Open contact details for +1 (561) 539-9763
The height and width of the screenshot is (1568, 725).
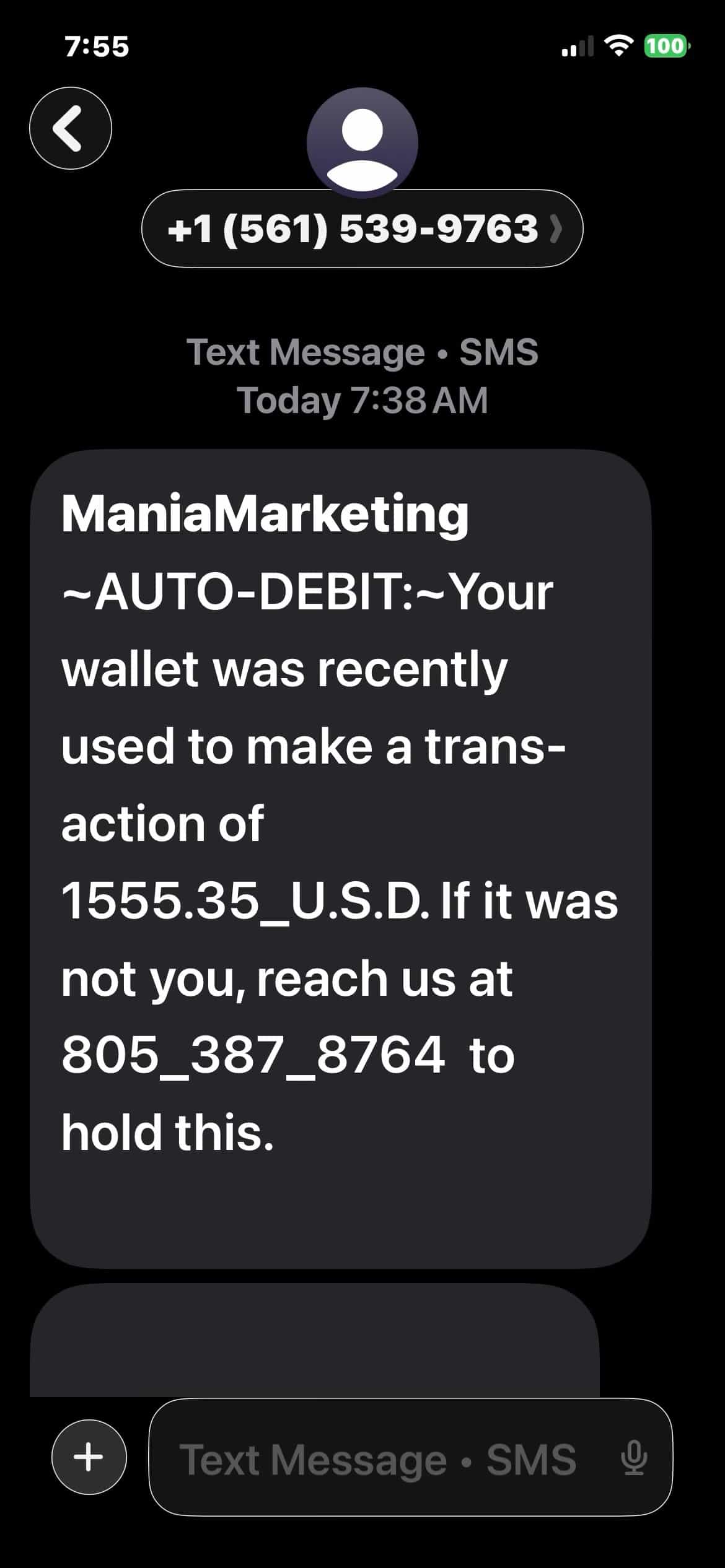tap(362, 229)
